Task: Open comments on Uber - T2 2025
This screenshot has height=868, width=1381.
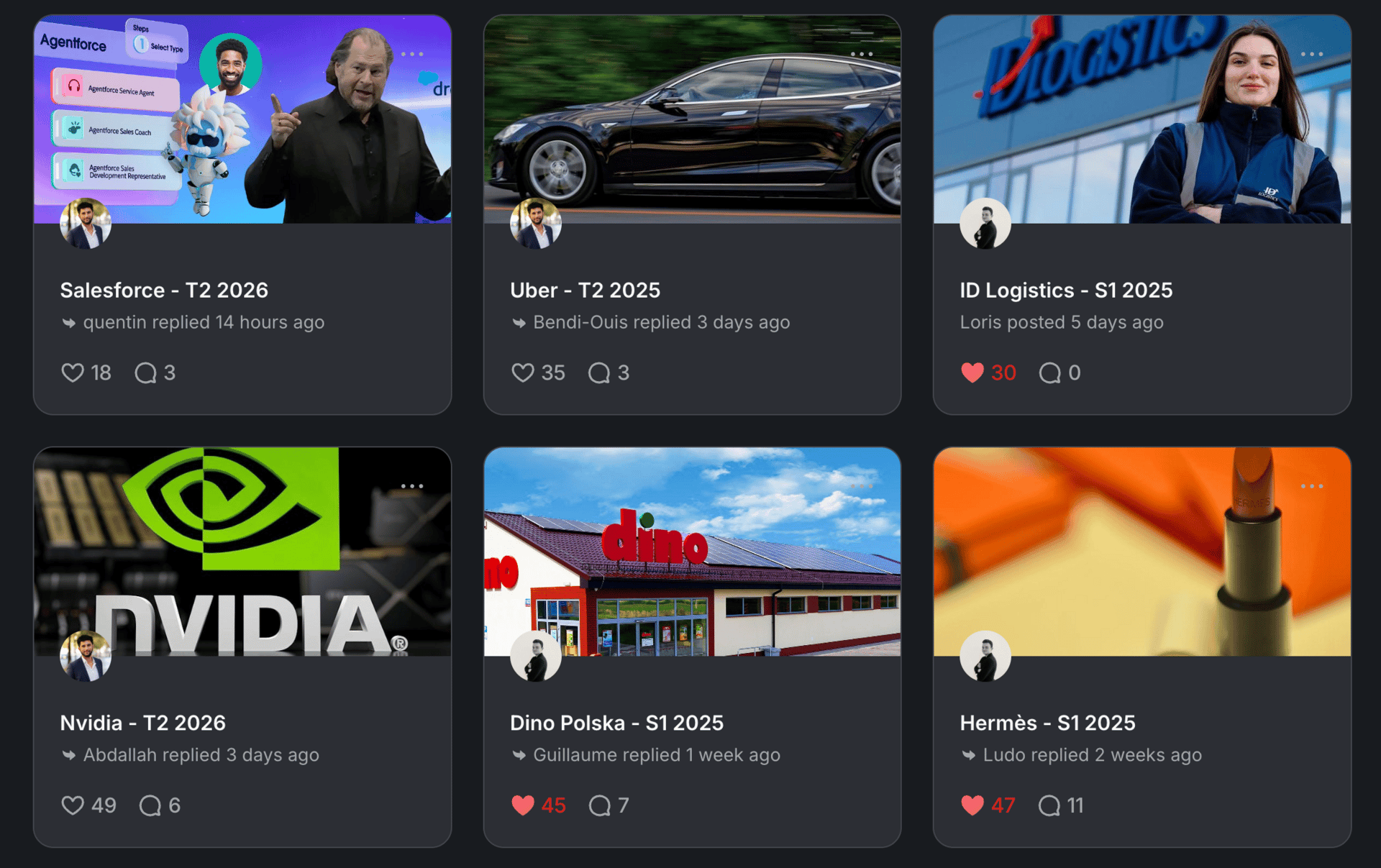Action: click(x=599, y=373)
